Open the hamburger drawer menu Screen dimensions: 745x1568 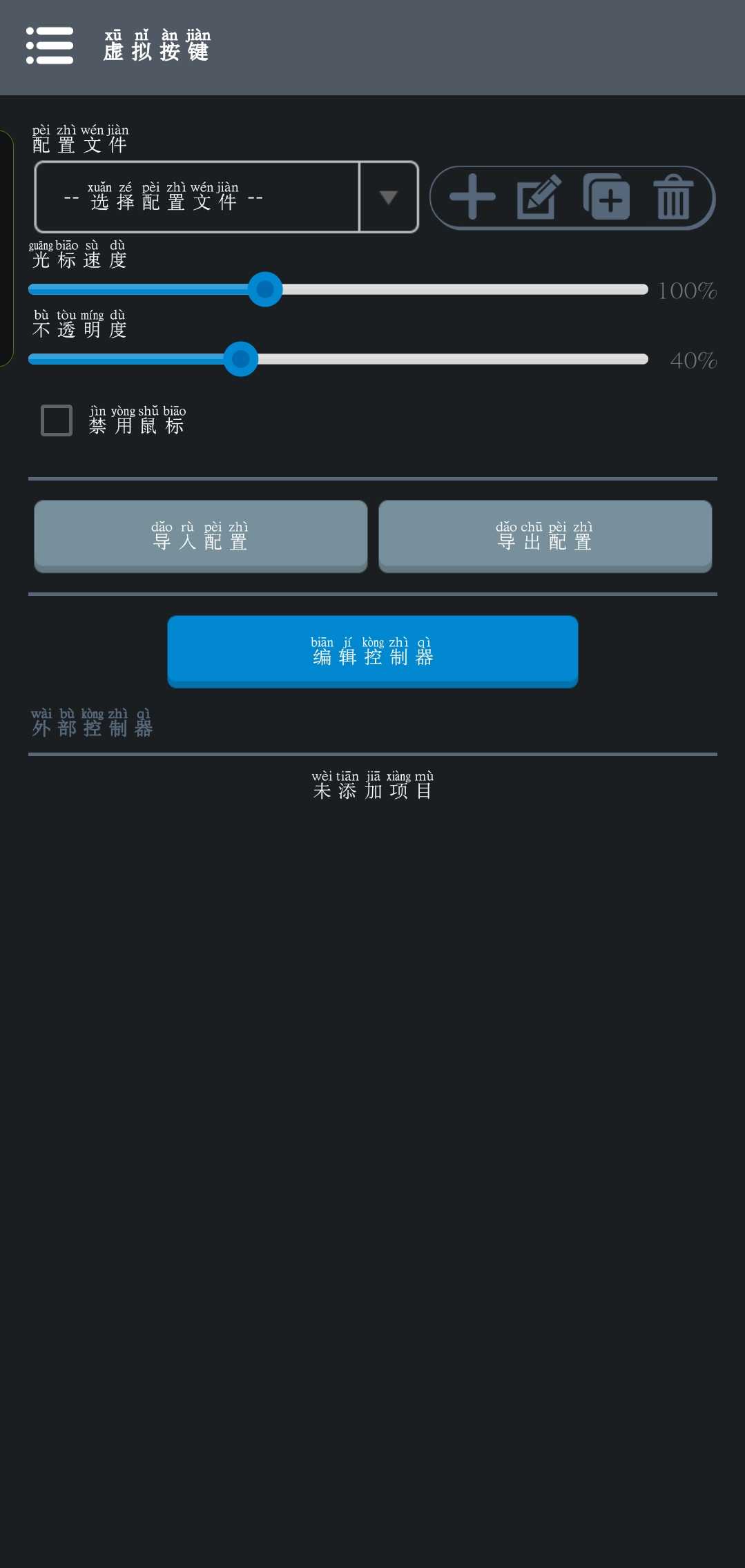50,46
